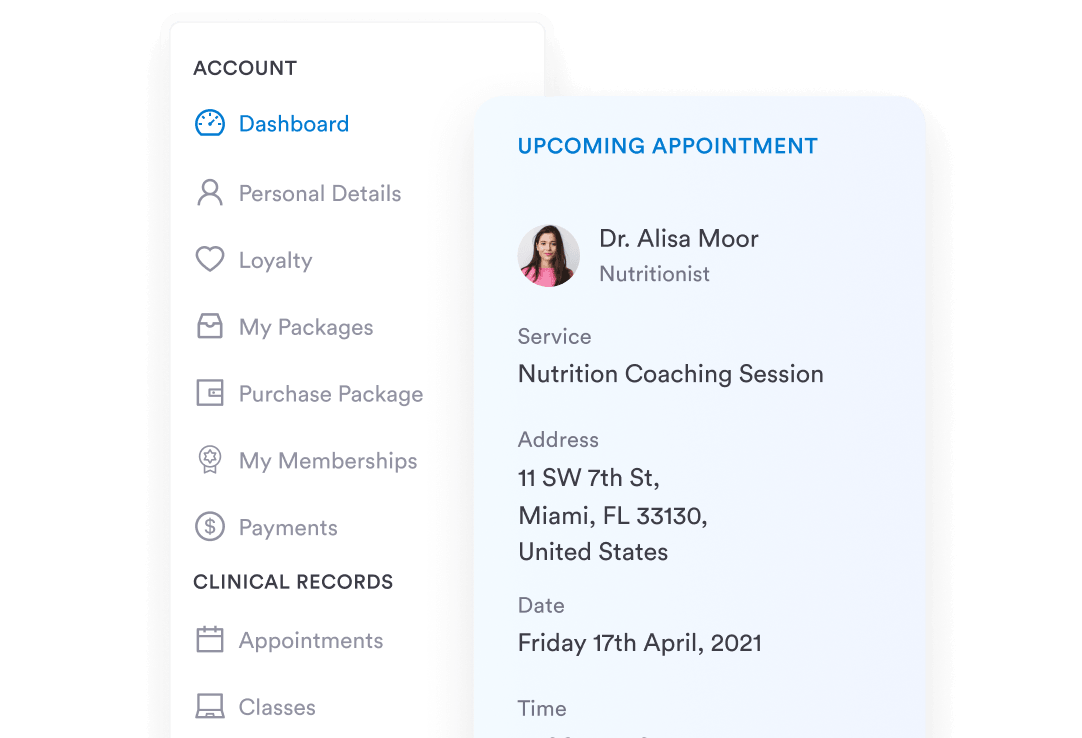This screenshot has height=738, width=1082.
Task: Go to Payments
Action: (x=266, y=527)
